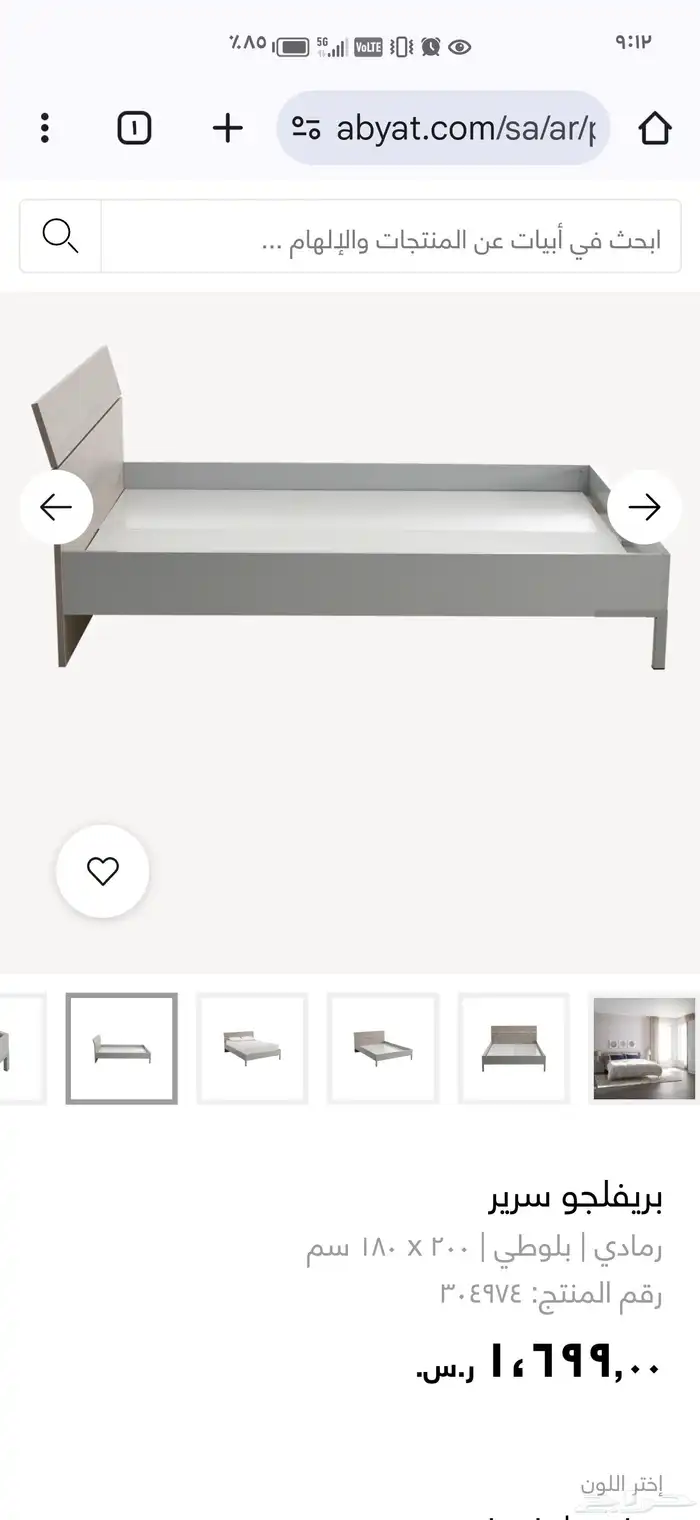Show the next product image

(644, 508)
